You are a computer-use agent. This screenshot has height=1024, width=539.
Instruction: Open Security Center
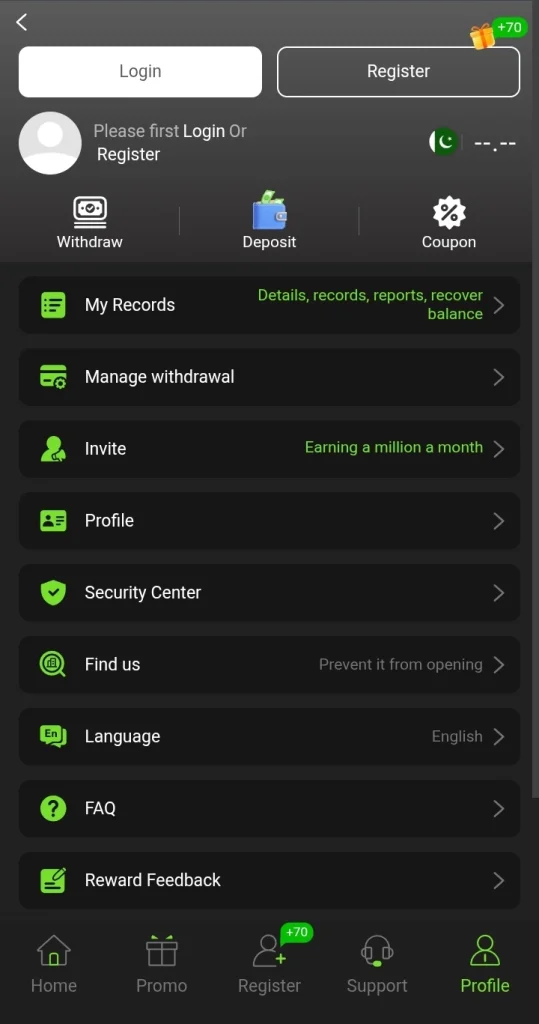point(269,592)
